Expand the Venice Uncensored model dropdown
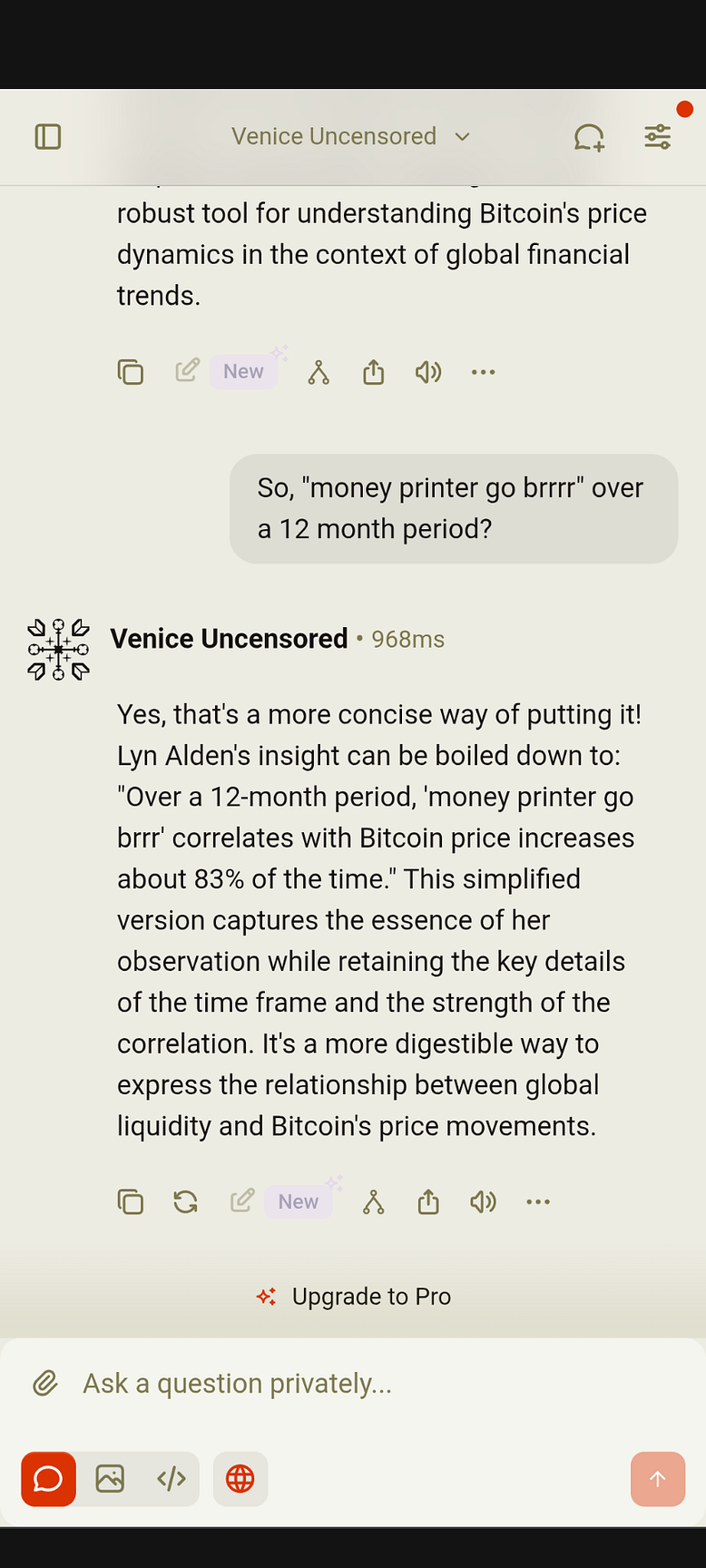706x1568 pixels. tap(351, 136)
